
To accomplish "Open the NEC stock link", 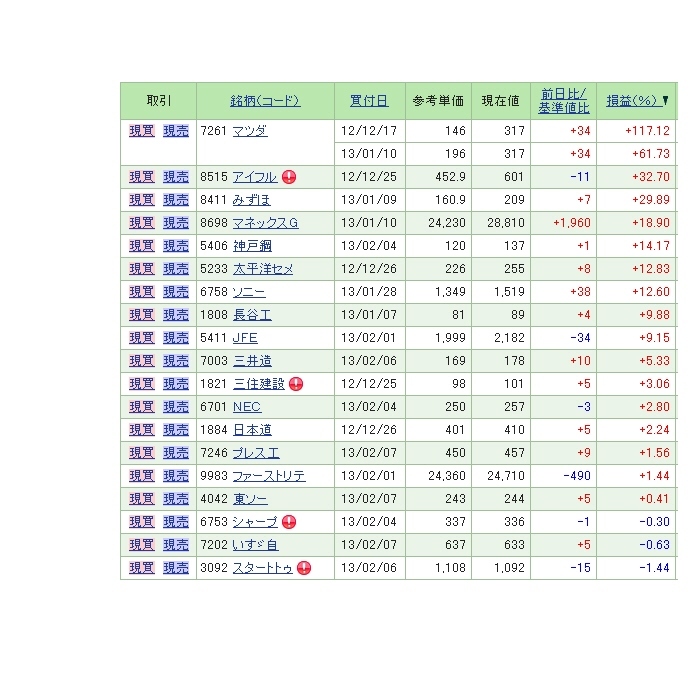I will 246,407.
